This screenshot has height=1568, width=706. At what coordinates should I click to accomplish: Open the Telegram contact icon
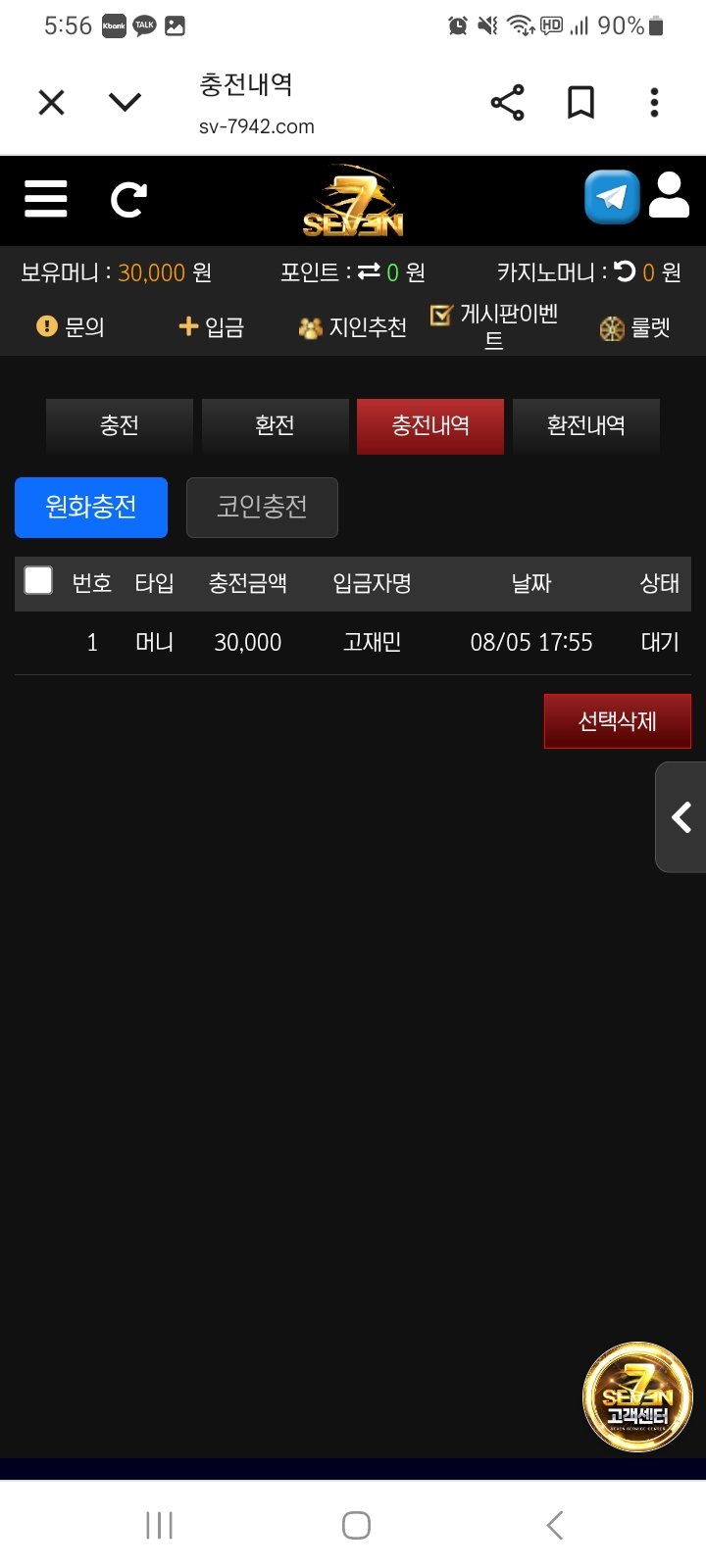[612, 197]
